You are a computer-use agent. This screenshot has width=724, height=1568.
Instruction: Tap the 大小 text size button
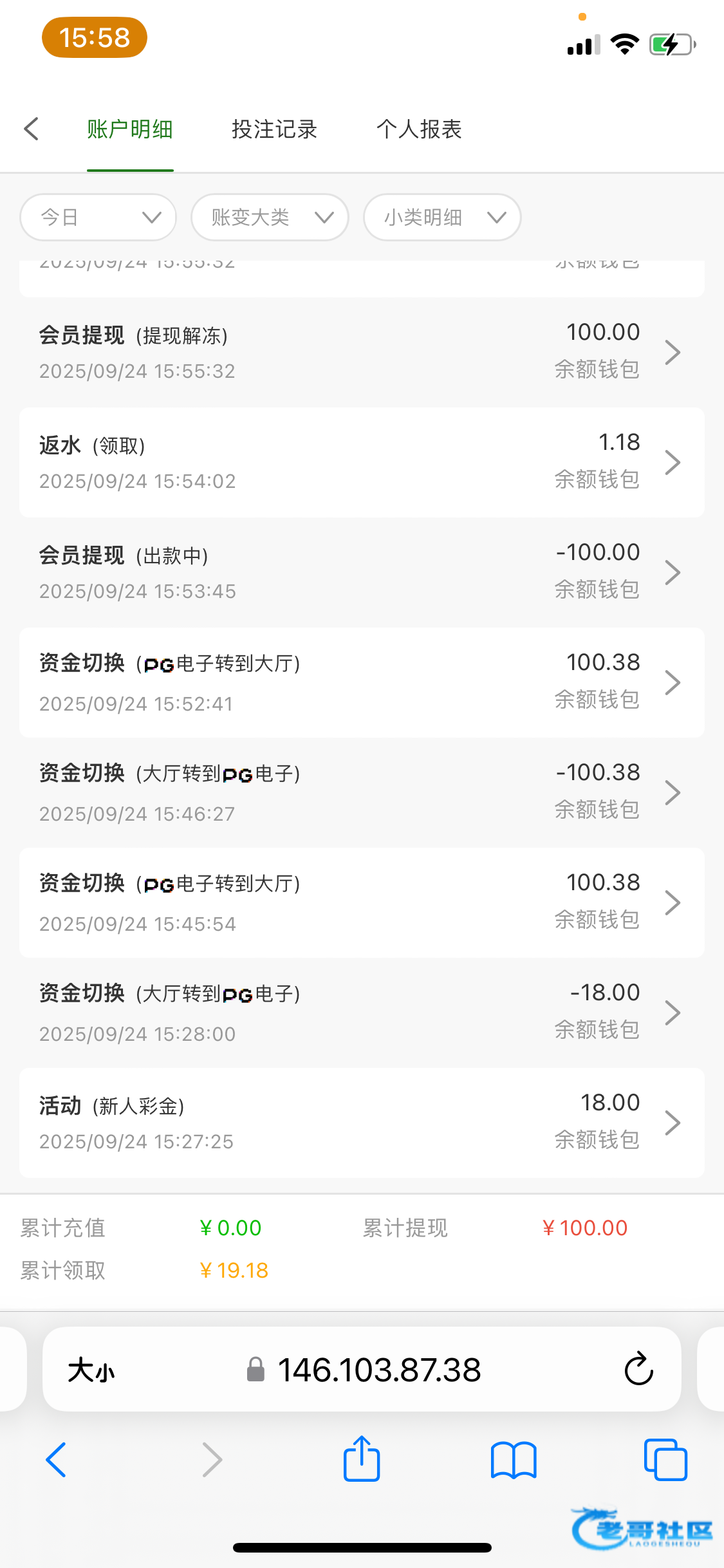click(x=91, y=1370)
